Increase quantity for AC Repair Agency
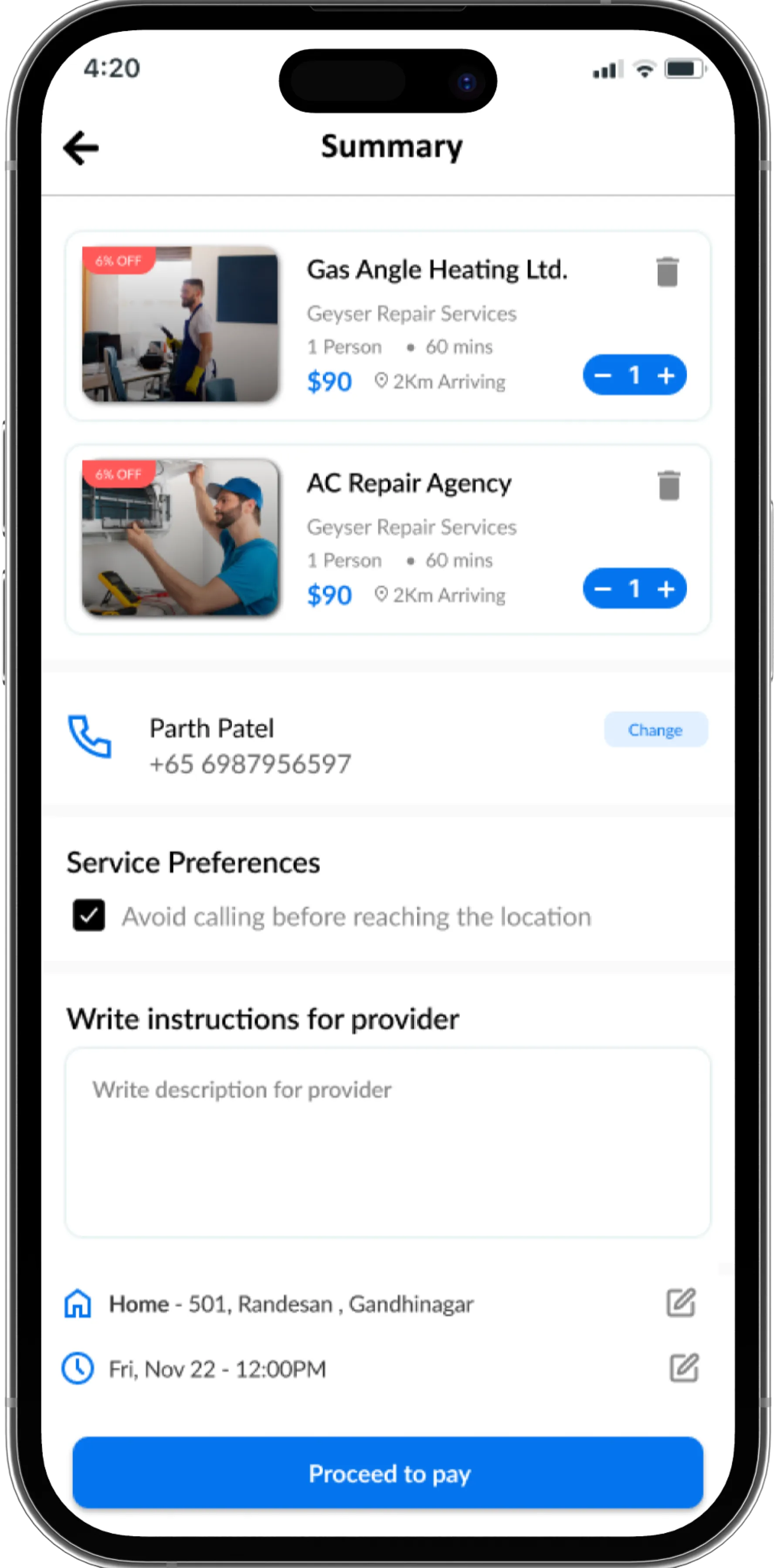774x1568 pixels. (666, 588)
